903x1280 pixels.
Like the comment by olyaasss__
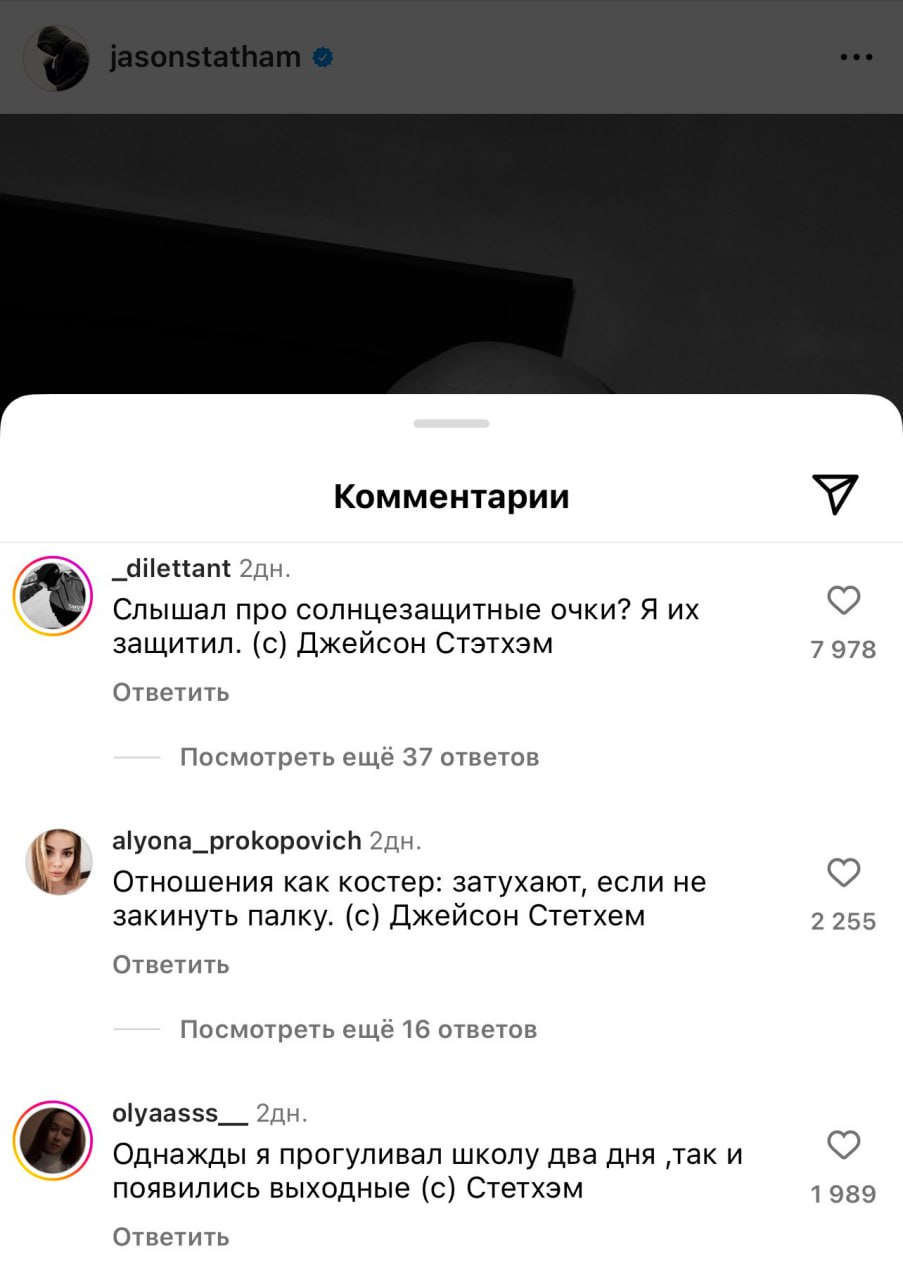(x=844, y=1145)
